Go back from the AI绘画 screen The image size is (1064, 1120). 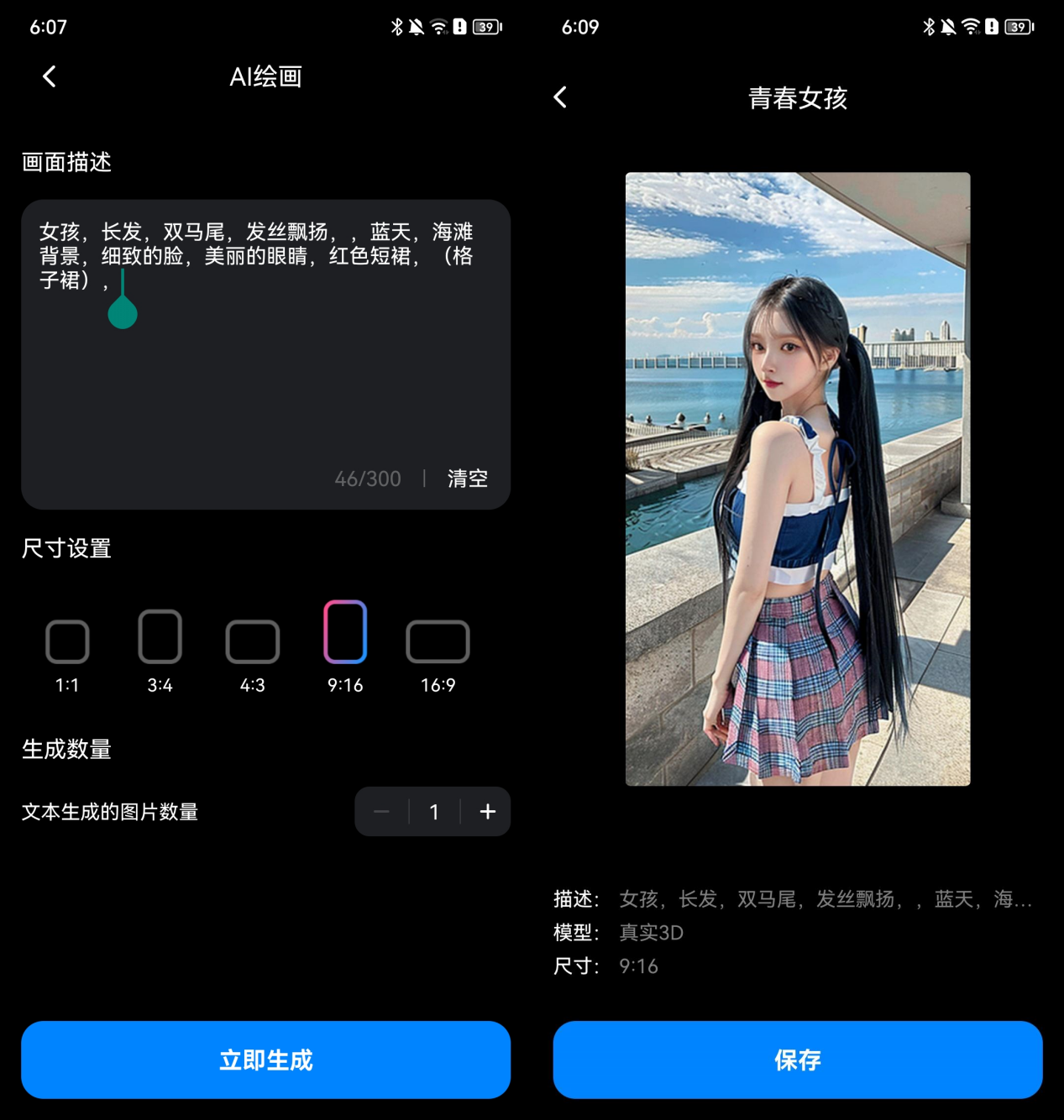coord(50,77)
